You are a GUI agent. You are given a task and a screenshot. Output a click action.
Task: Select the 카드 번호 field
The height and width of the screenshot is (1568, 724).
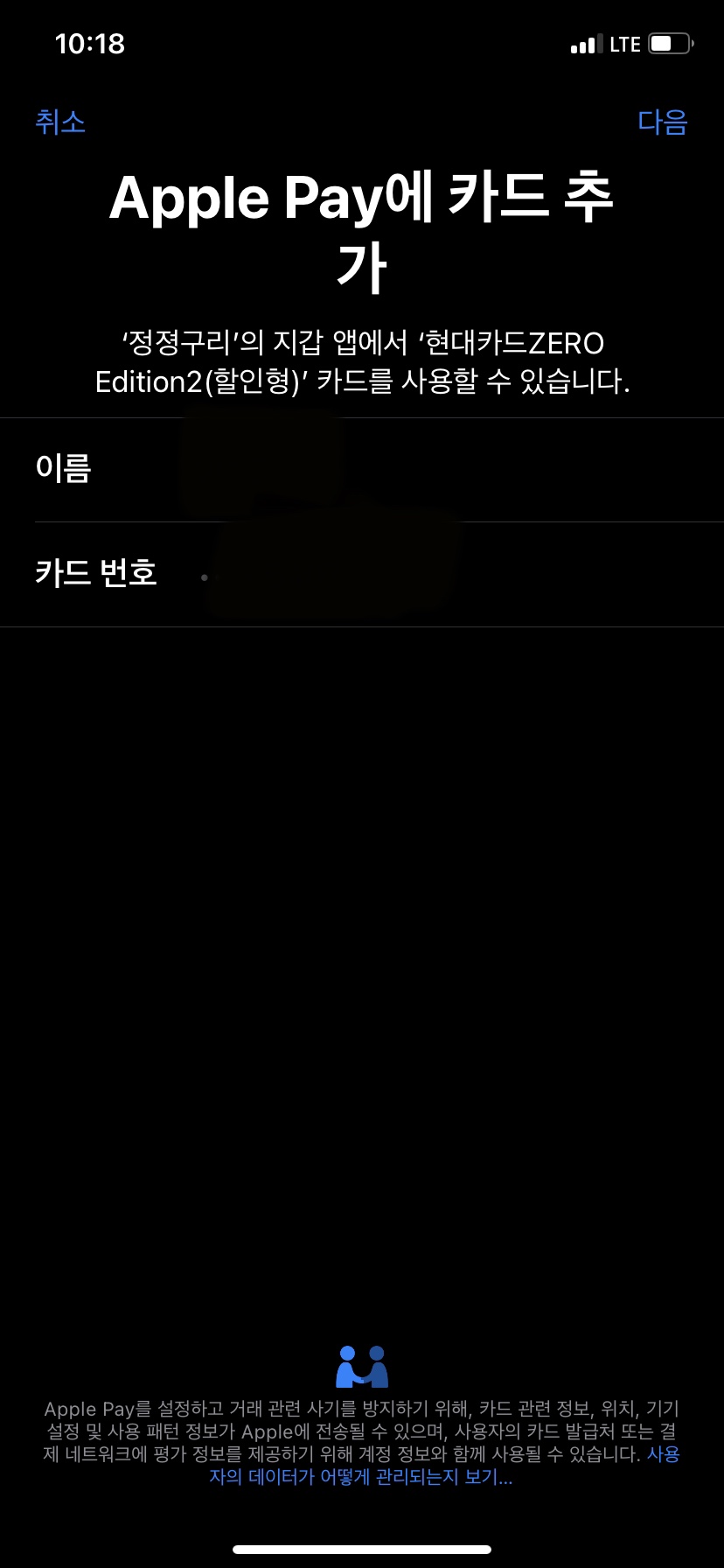pos(362,575)
